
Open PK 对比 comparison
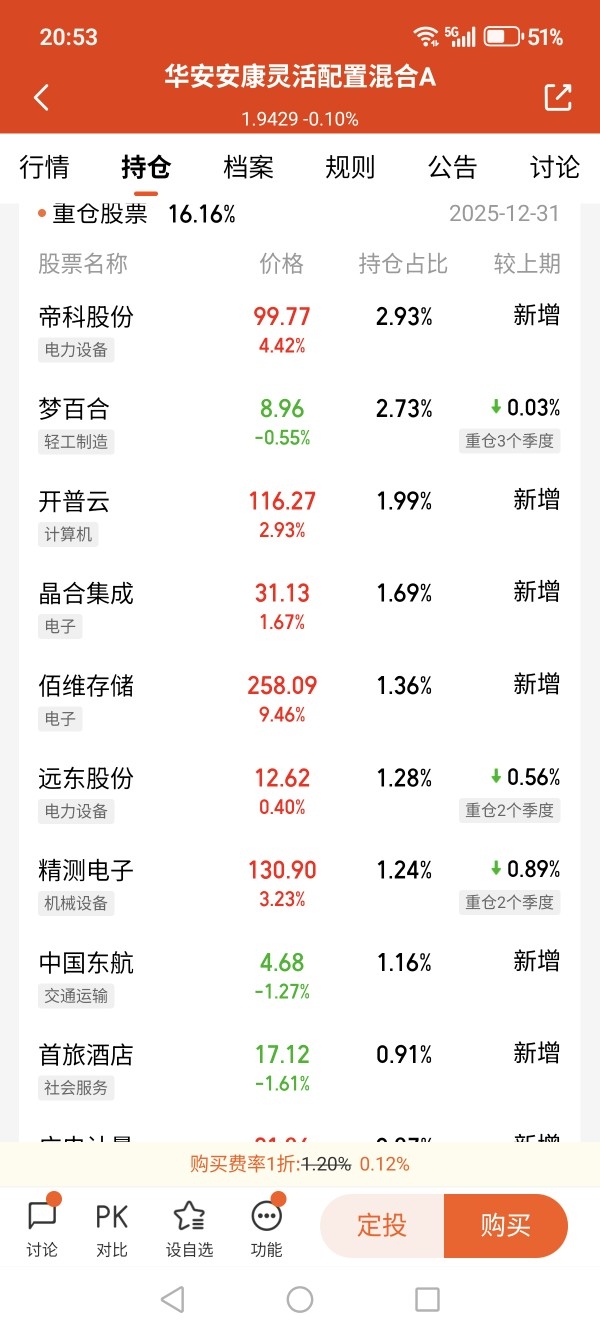pyautogui.click(x=112, y=1230)
